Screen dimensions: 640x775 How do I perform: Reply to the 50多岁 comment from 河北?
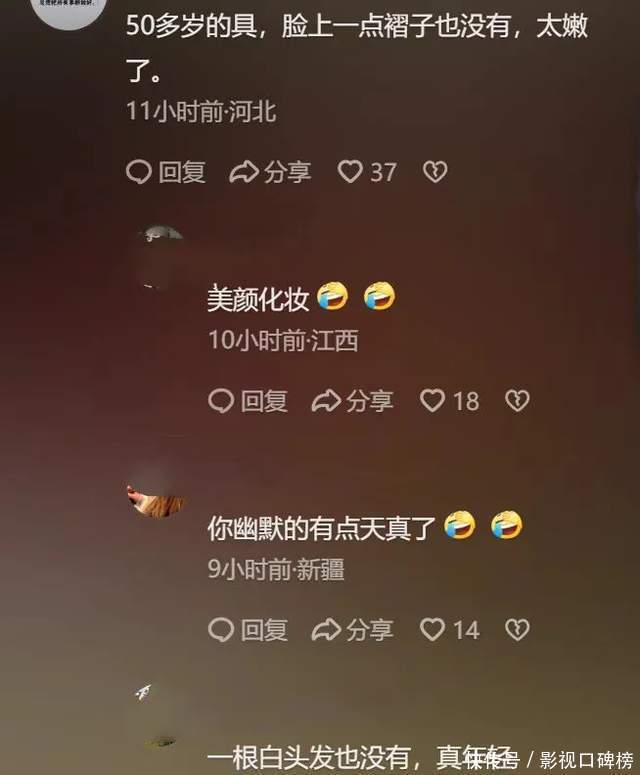click(x=166, y=172)
